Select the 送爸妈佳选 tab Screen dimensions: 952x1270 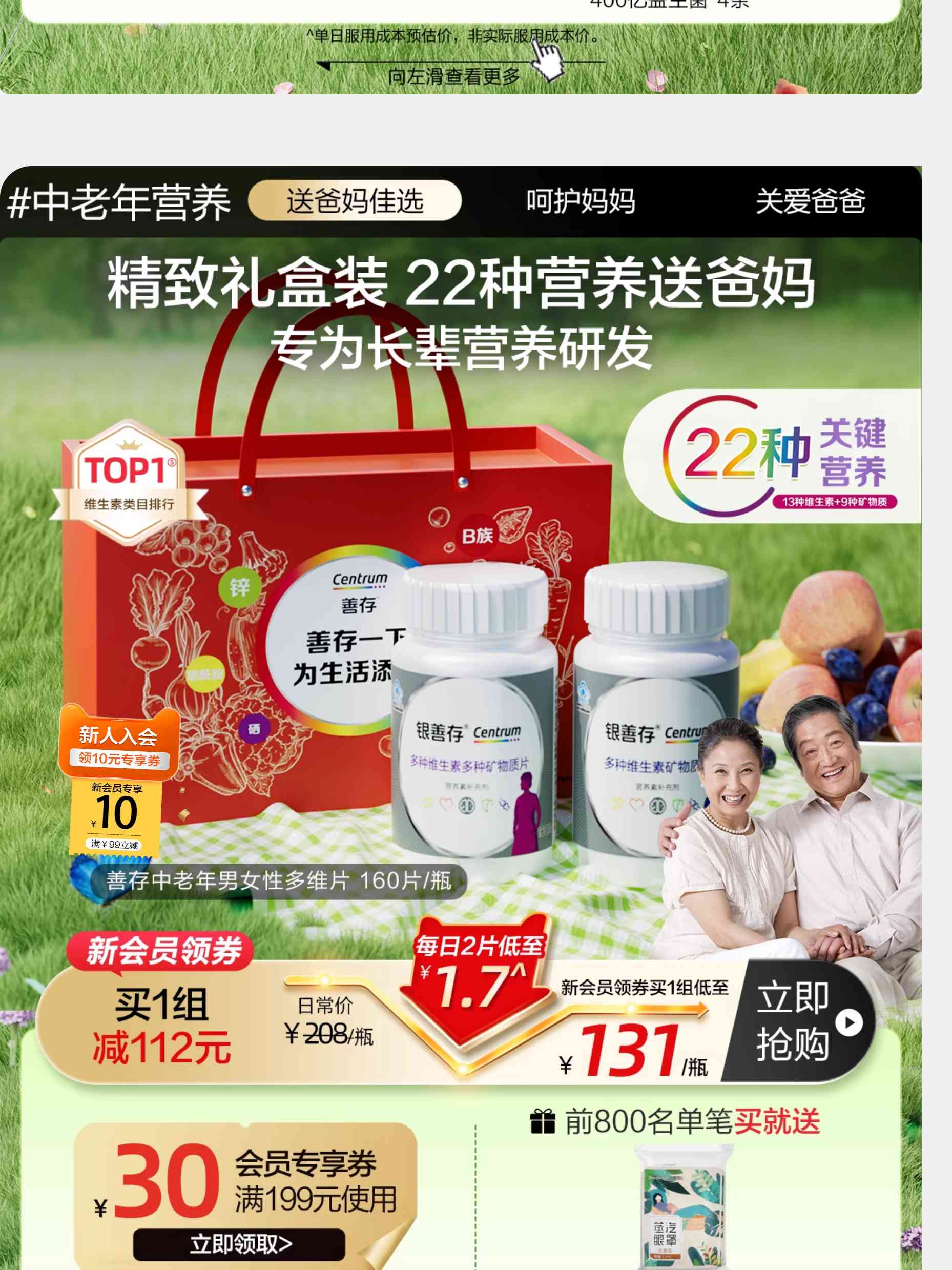tap(355, 201)
